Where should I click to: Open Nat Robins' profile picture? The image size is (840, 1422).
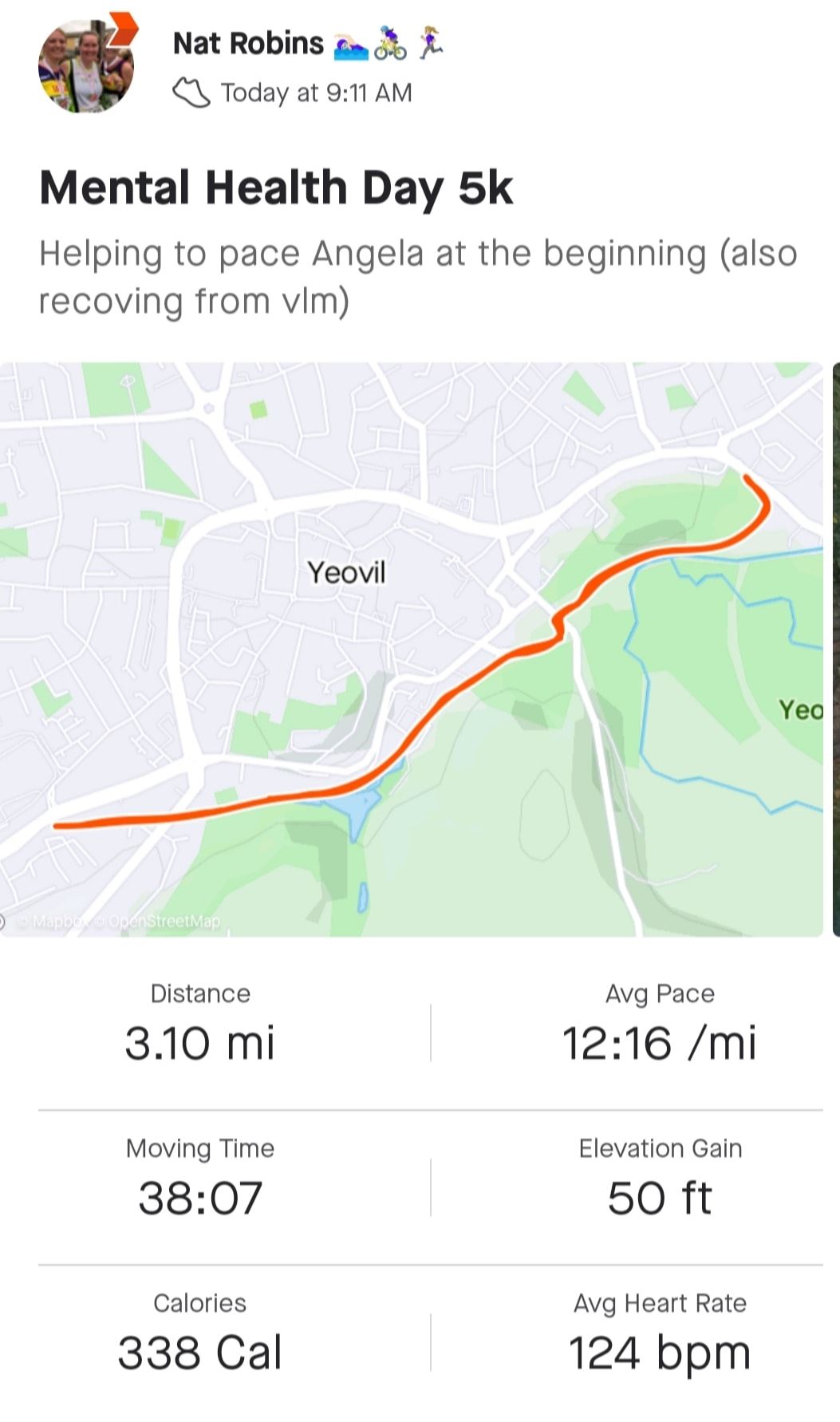(x=86, y=65)
